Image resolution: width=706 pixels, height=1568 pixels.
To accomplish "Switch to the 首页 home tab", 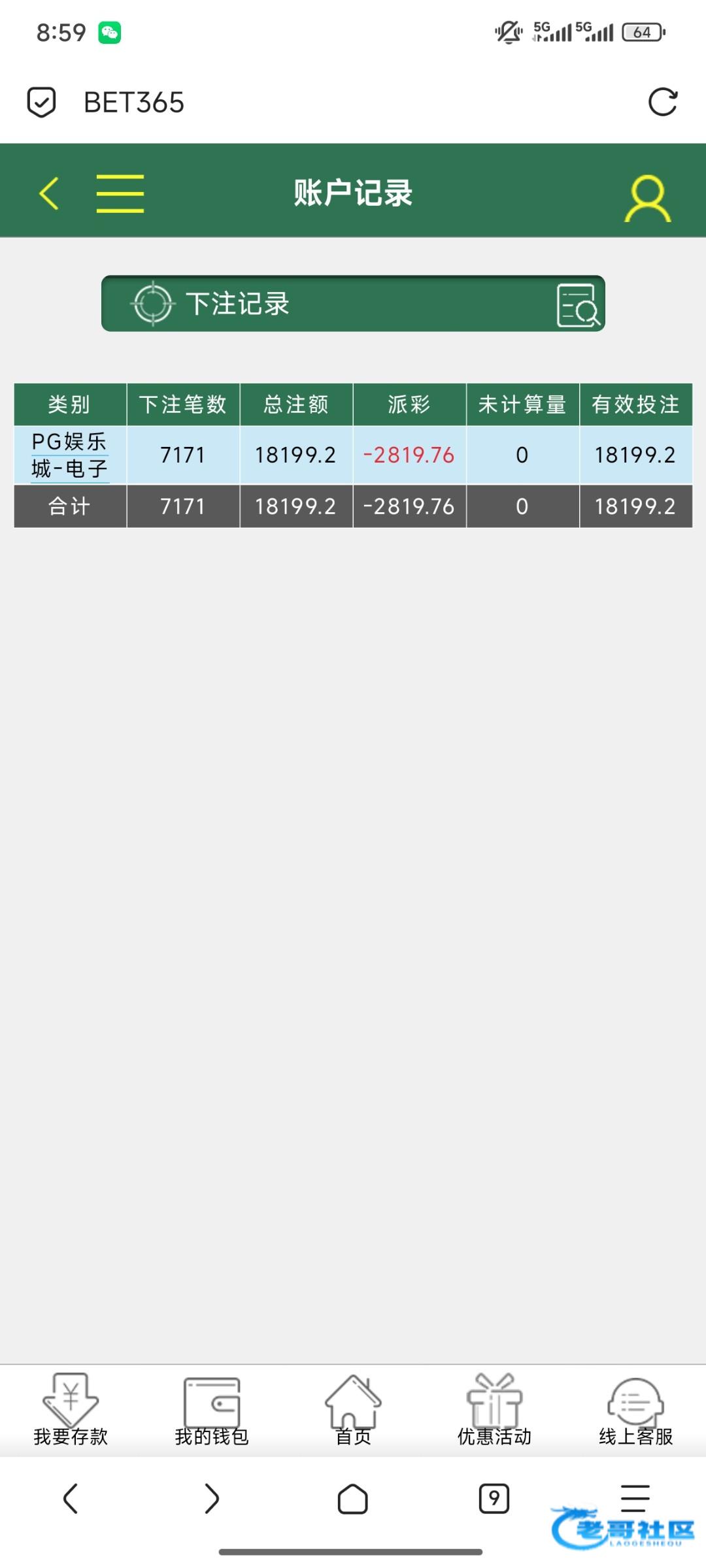I will click(x=353, y=1410).
